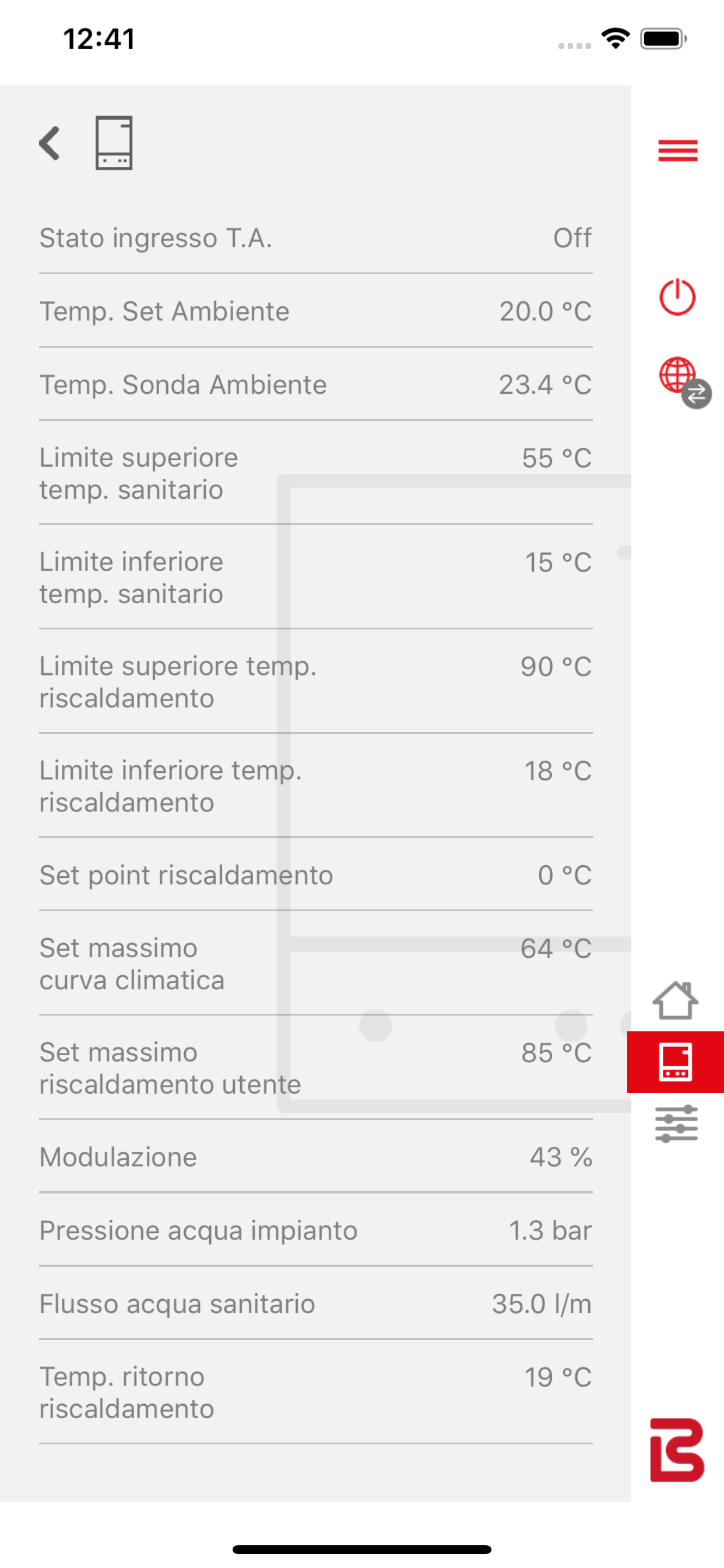
Task: Open the globe connection icon
Action: (684, 381)
